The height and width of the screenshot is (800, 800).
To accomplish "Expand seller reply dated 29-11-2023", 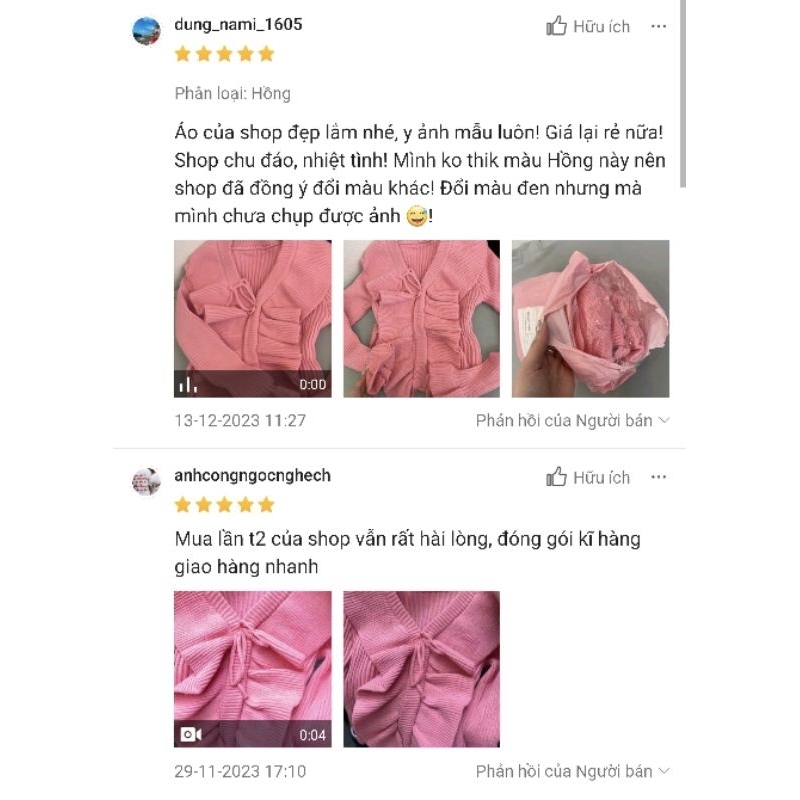I will 572,771.
